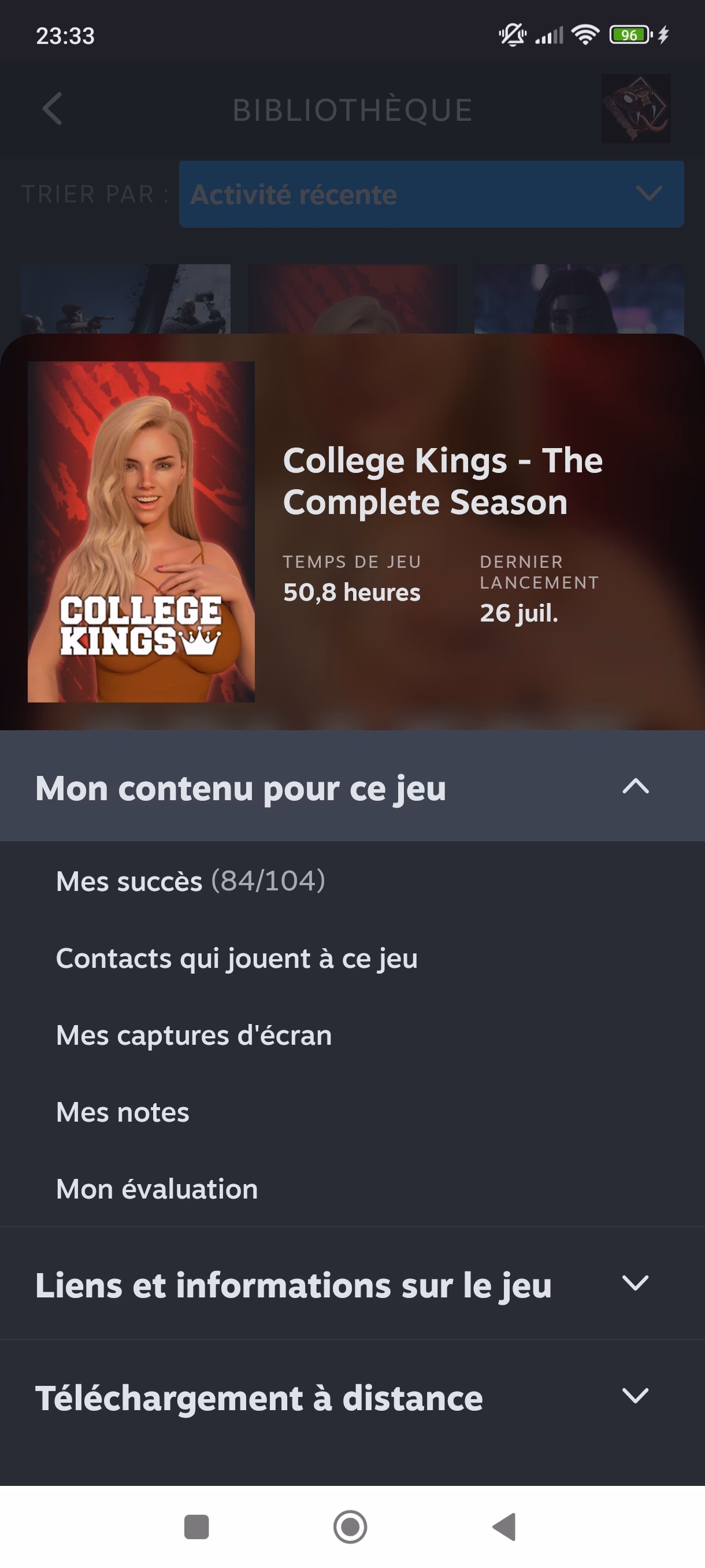Open Mes captures d'écran

click(x=194, y=1036)
